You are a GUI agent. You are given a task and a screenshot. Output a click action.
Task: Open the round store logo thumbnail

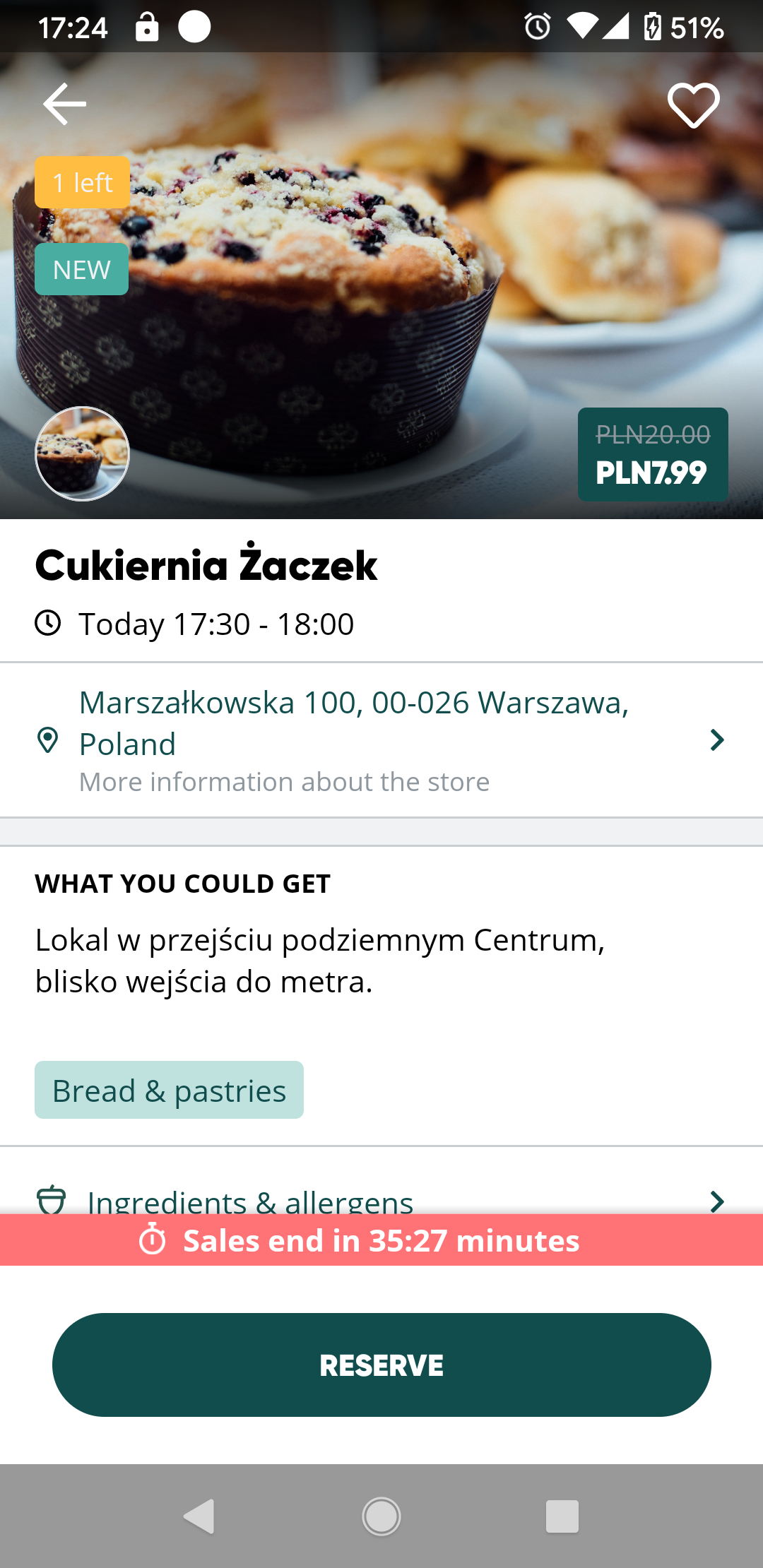(83, 453)
